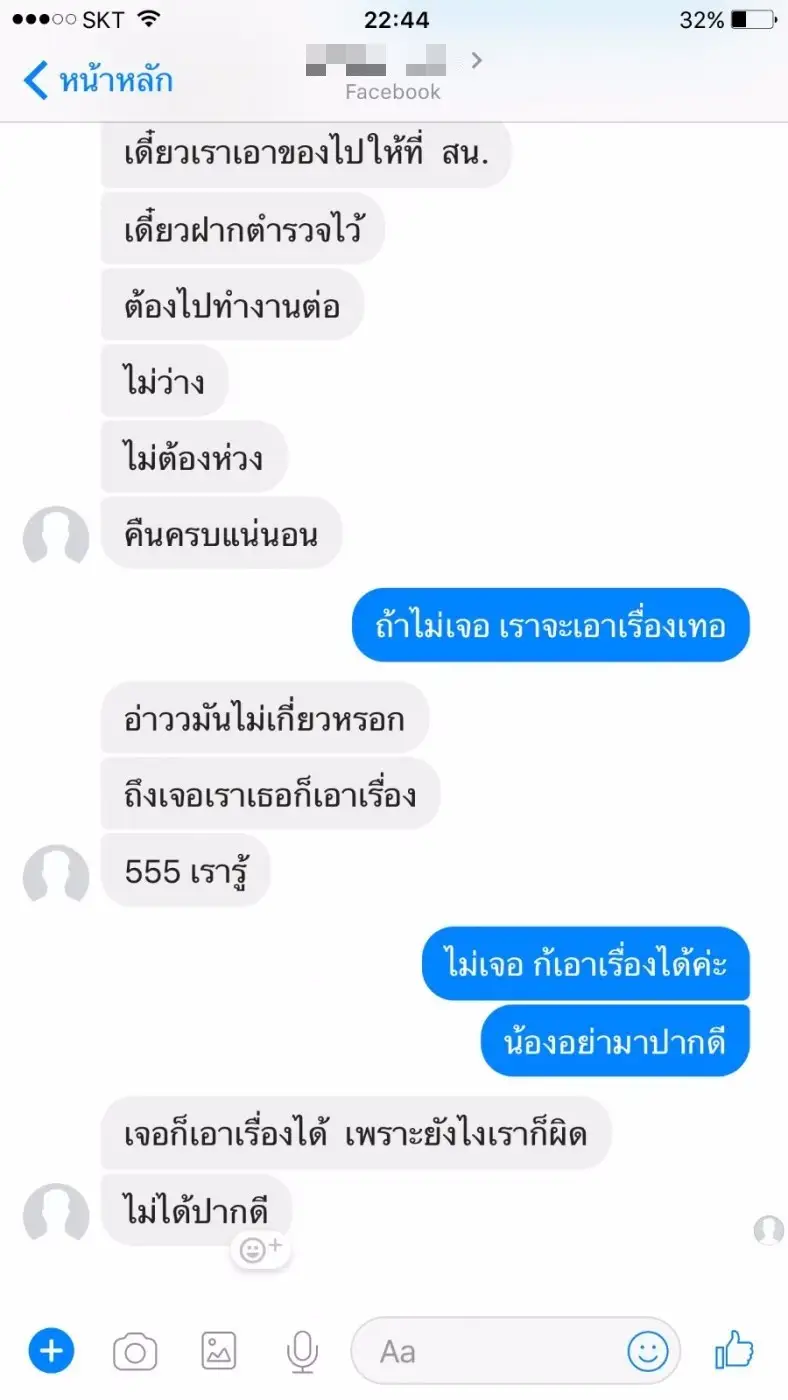Open the camera to take a photo
788x1400 pixels.
click(135, 1353)
